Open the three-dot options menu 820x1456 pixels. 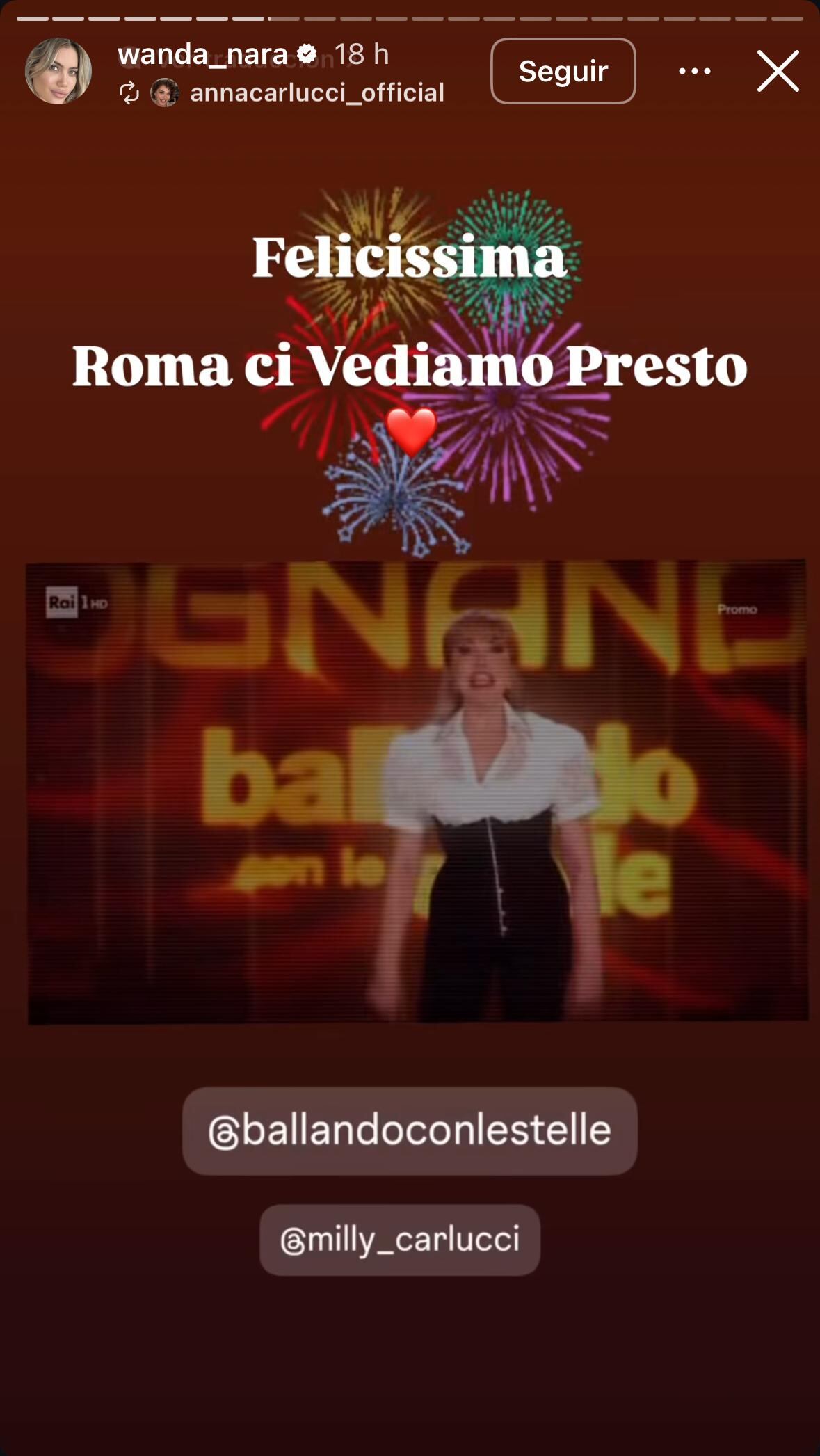click(694, 71)
